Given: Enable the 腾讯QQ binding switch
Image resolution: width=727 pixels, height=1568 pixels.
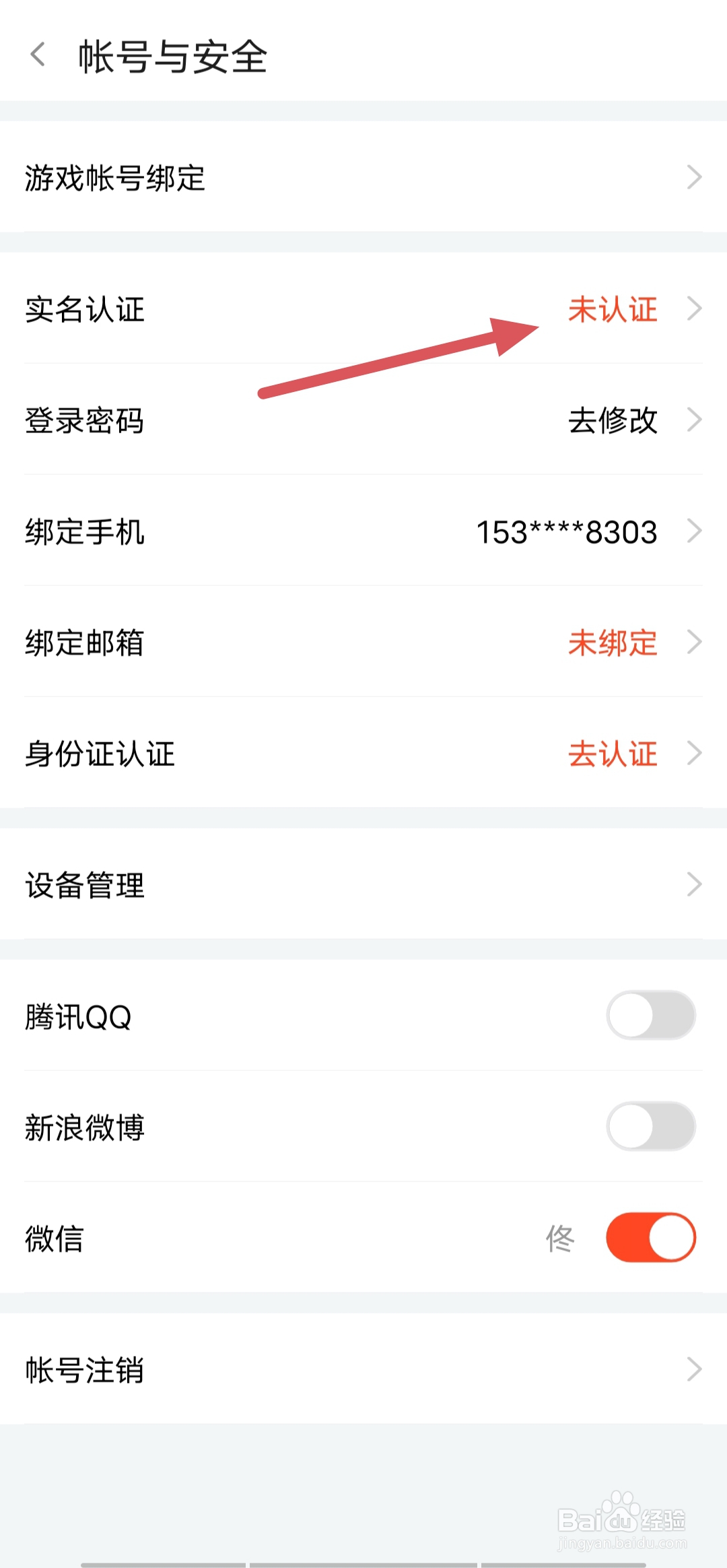Looking at the screenshot, I should click(x=650, y=1015).
